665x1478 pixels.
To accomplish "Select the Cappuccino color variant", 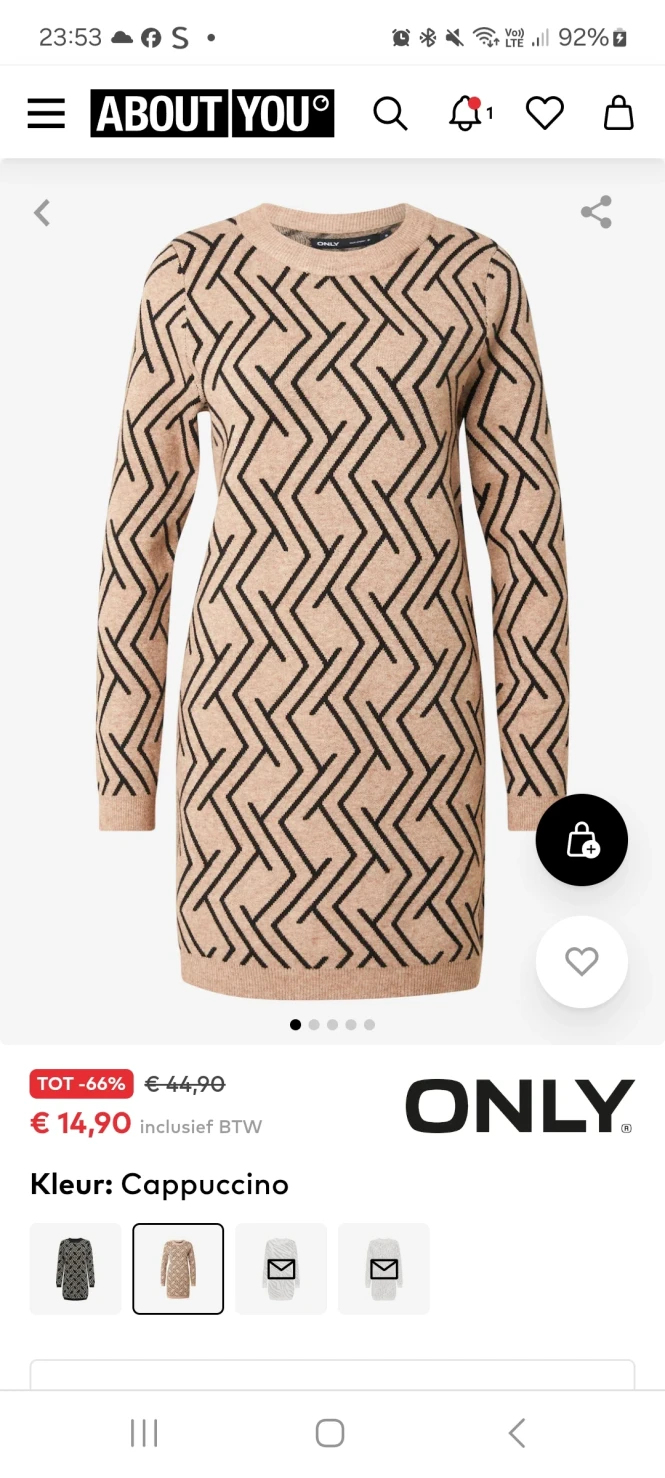I will 178,1268.
